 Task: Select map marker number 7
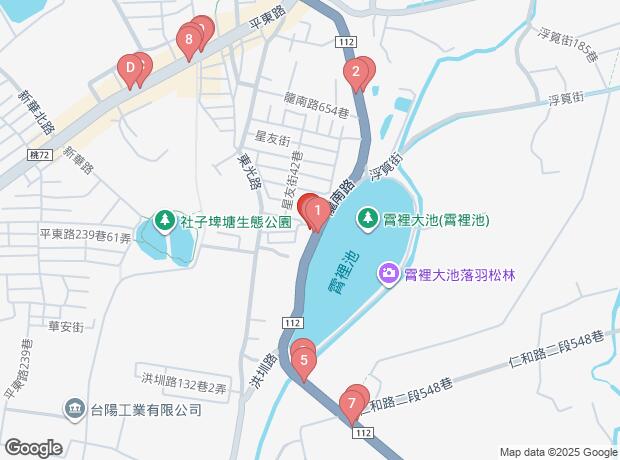[349, 406]
